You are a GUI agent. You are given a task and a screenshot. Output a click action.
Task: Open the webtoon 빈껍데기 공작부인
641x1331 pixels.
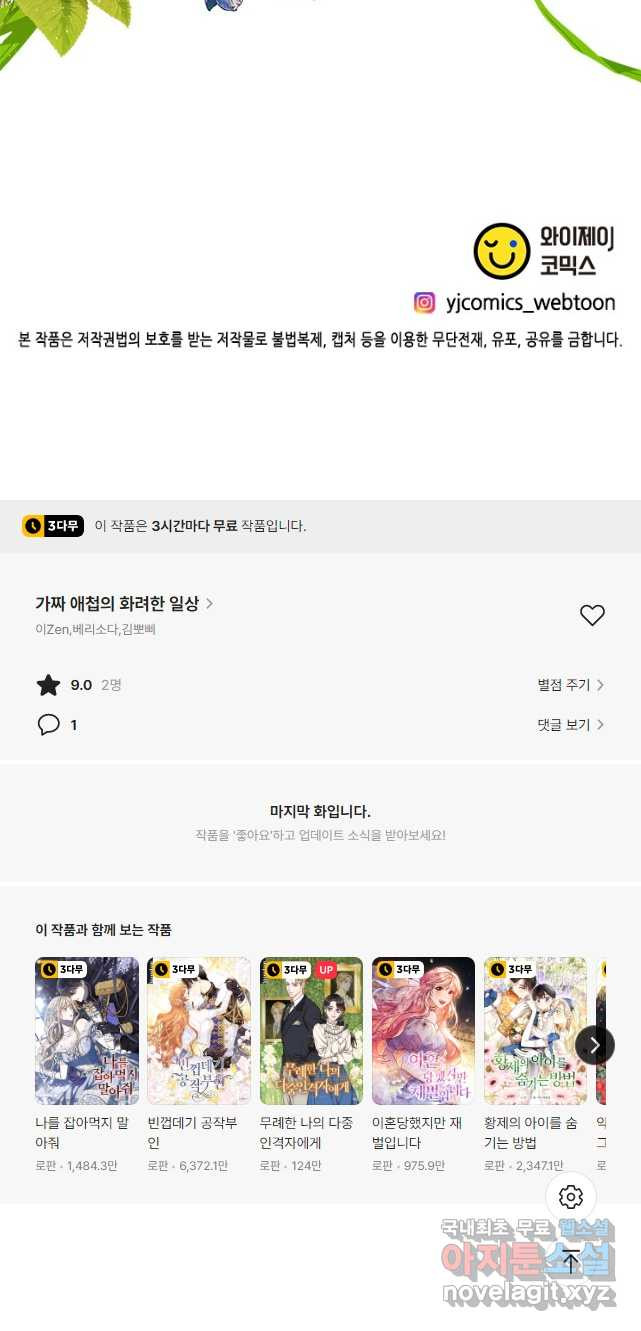(x=199, y=1031)
